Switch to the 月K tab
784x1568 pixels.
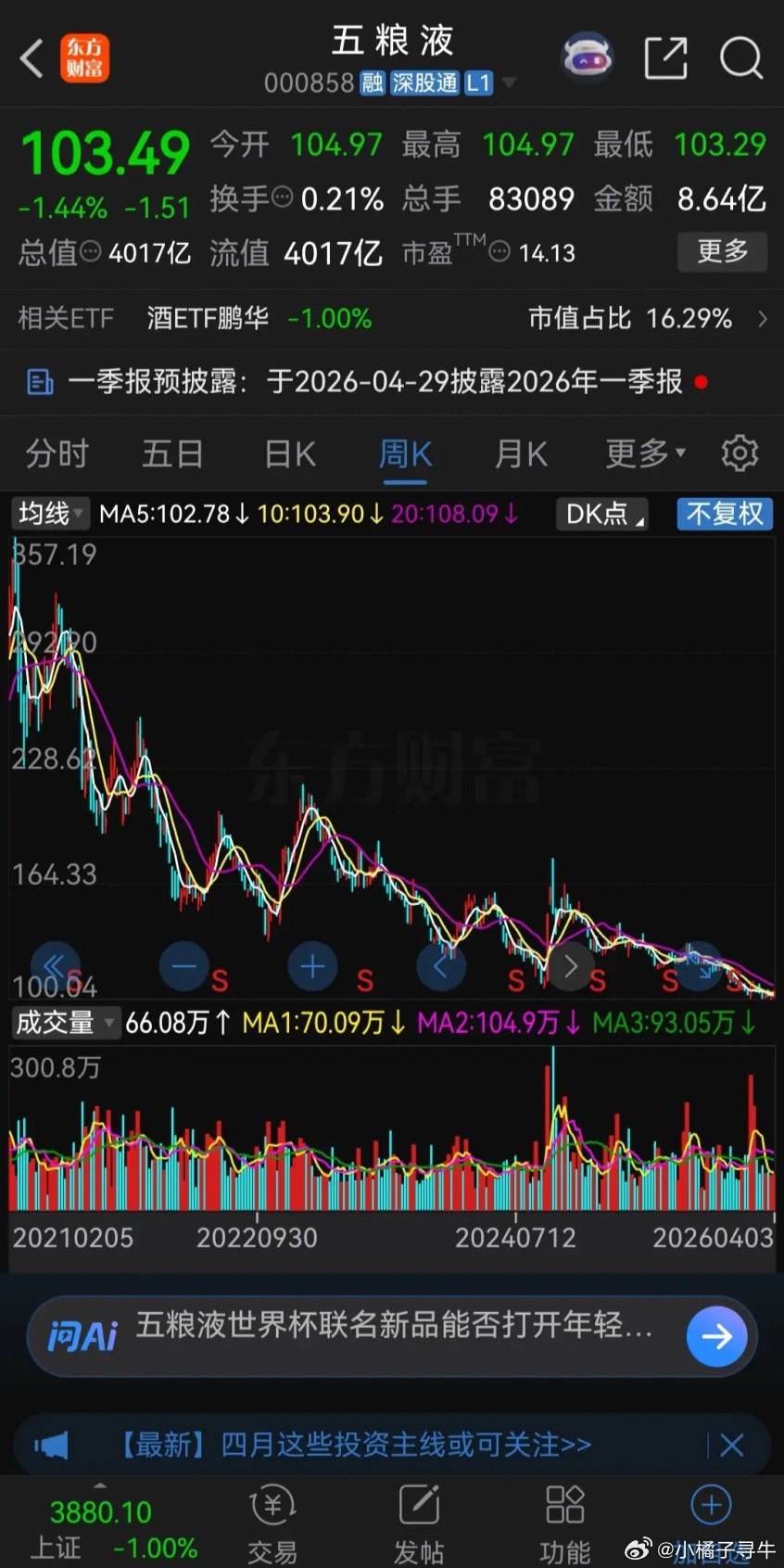click(520, 453)
